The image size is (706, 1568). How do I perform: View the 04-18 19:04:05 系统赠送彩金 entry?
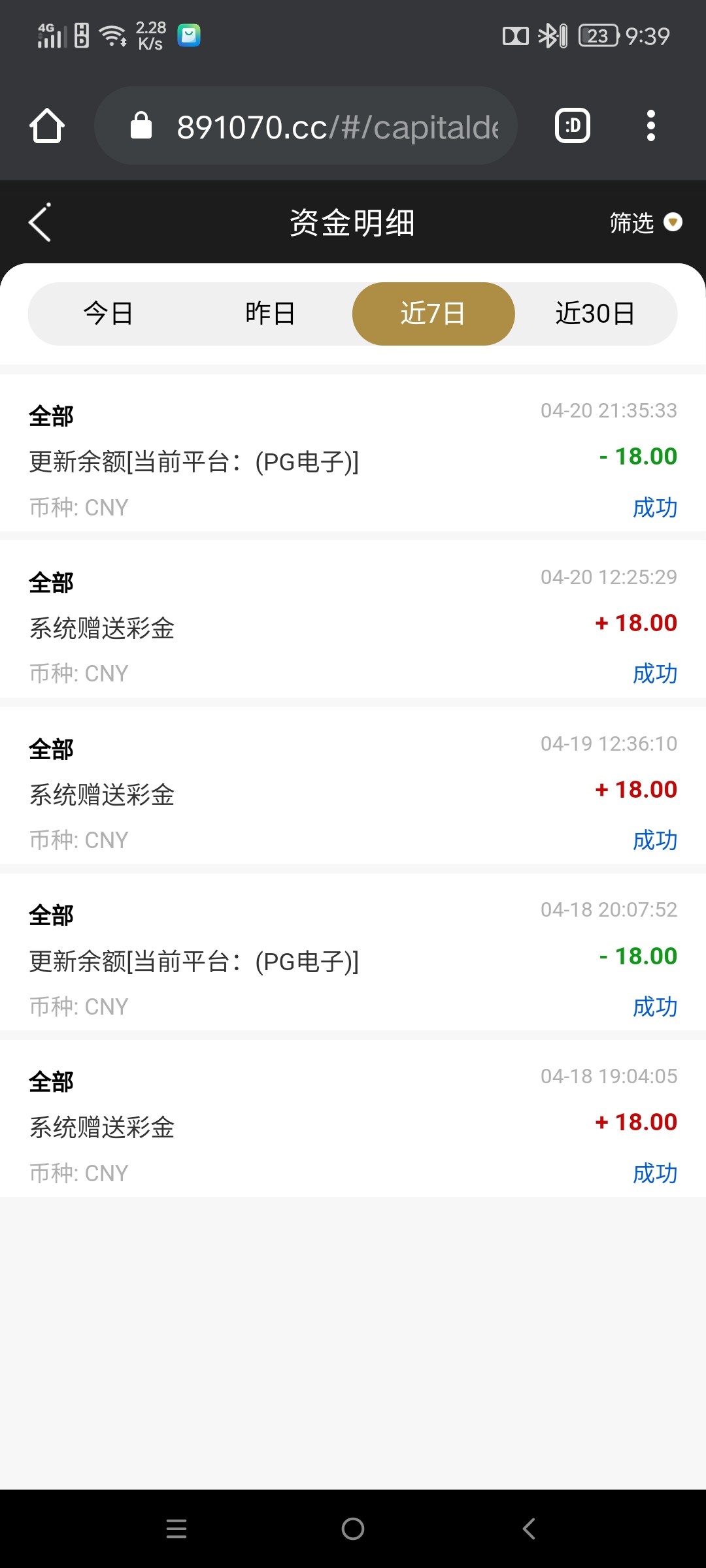(353, 1119)
